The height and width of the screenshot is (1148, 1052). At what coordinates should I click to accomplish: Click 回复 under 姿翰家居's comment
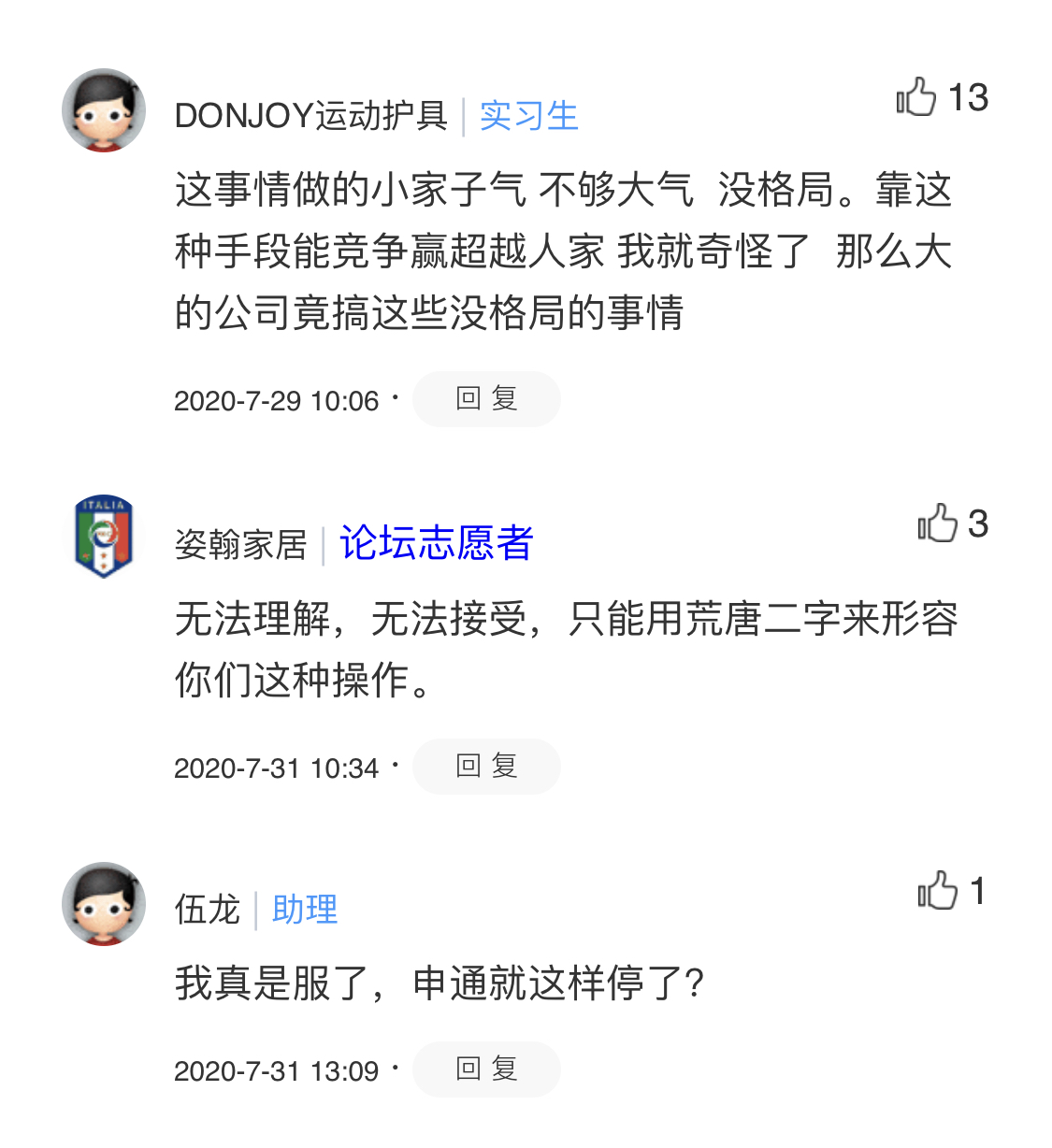[486, 767]
